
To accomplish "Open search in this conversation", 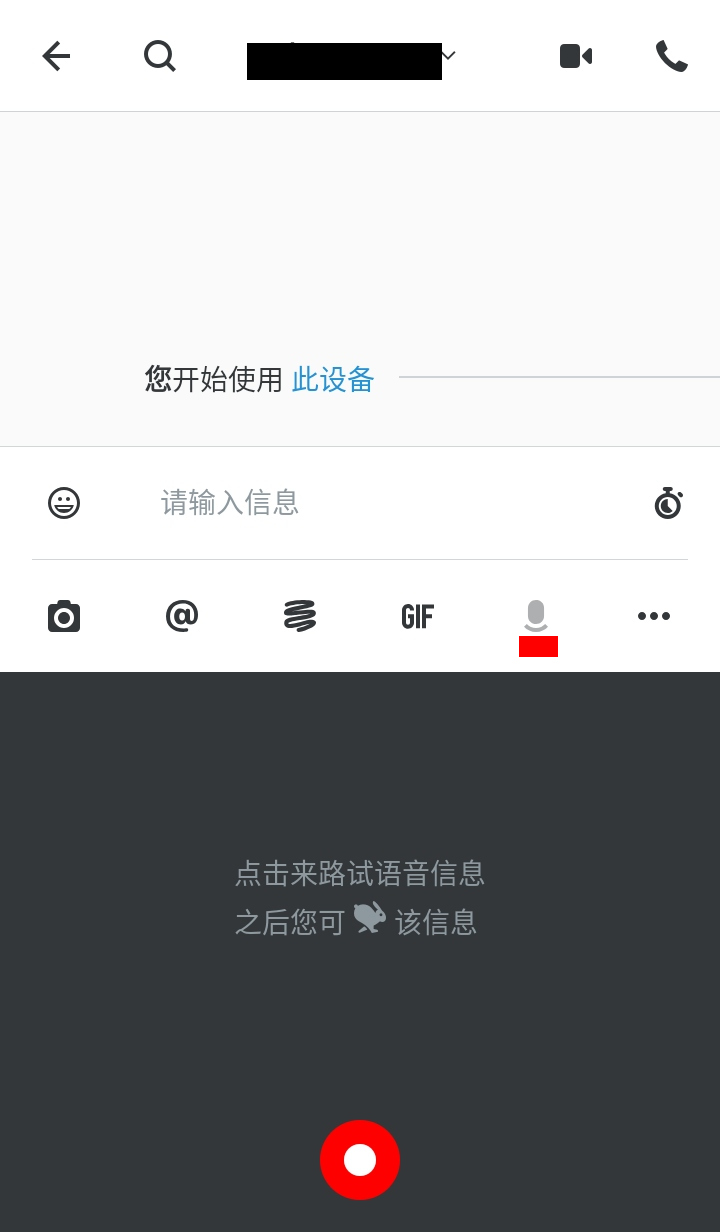I will (160, 56).
